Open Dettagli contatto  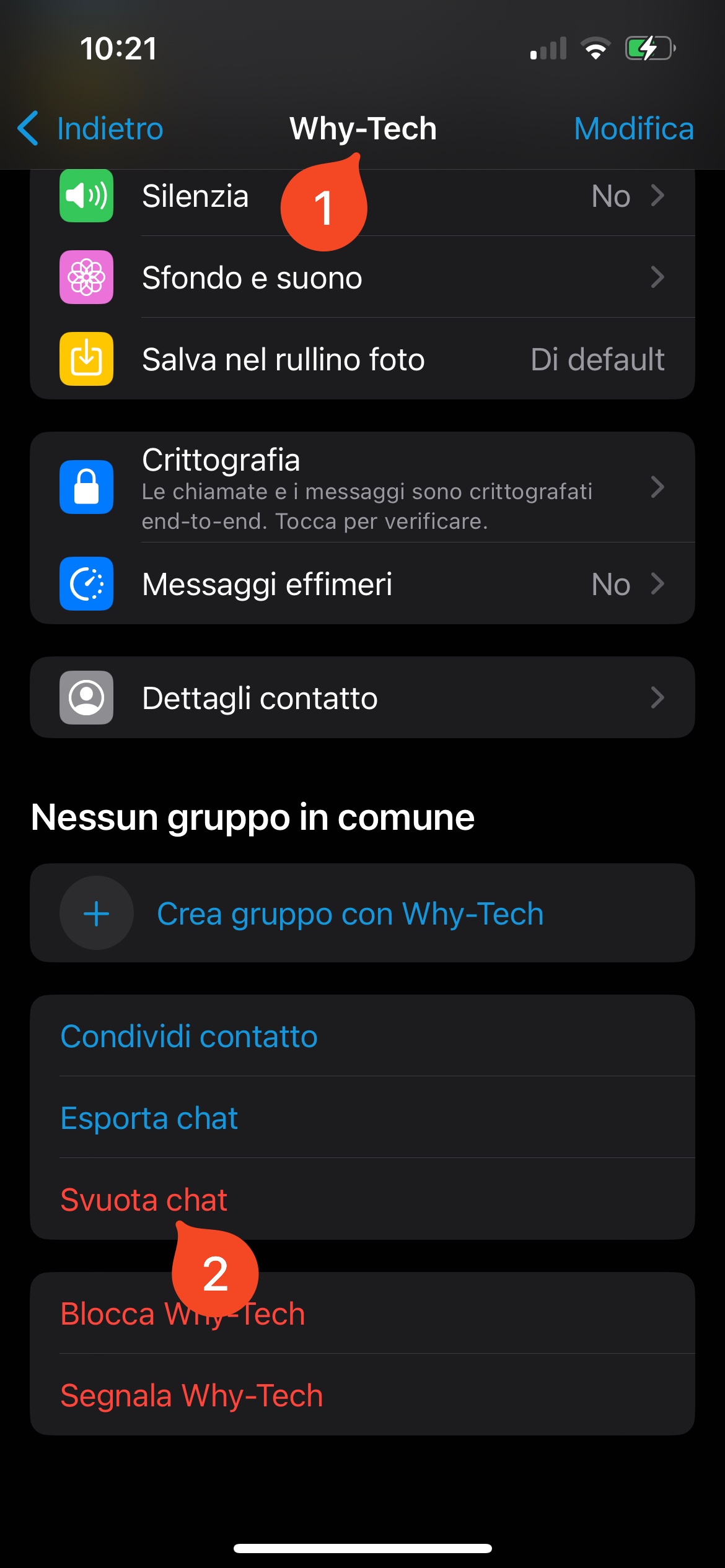362,698
